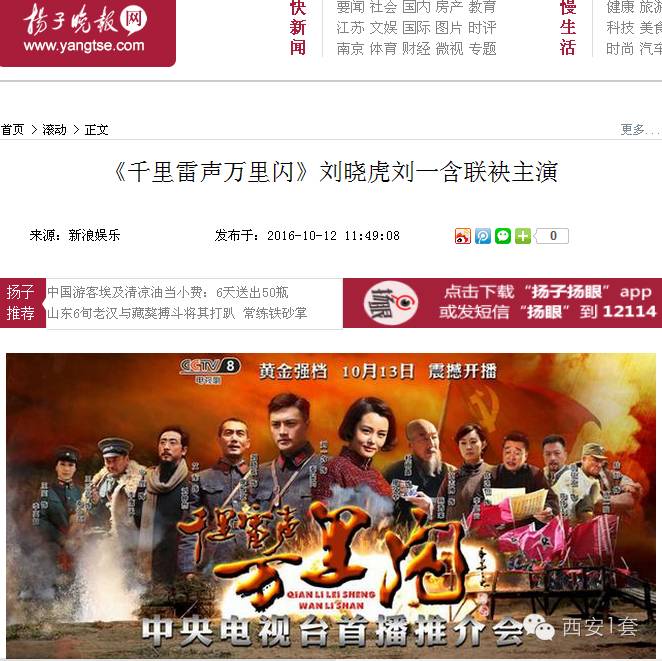The image size is (662, 661).
Task: Open the 房产 category
Action: pos(449,7)
